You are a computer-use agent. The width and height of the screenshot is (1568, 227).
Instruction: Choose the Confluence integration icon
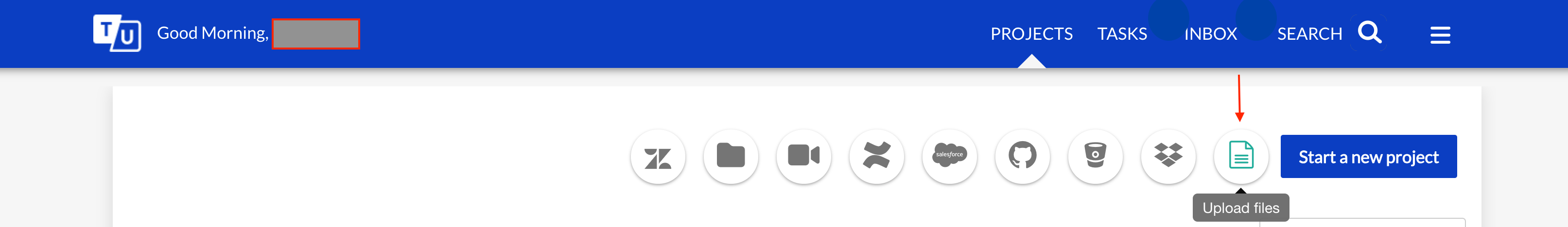[876, 155]
